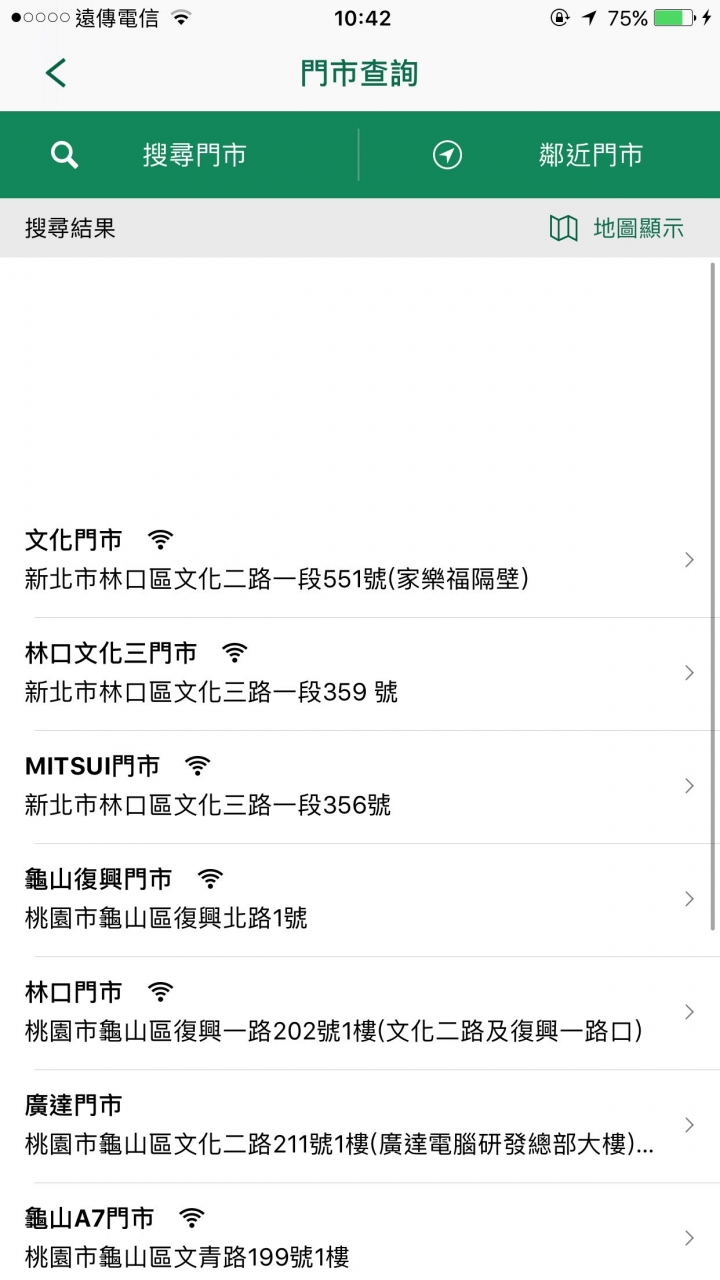Open the 文化門市 store details

(x=360, y=560)
